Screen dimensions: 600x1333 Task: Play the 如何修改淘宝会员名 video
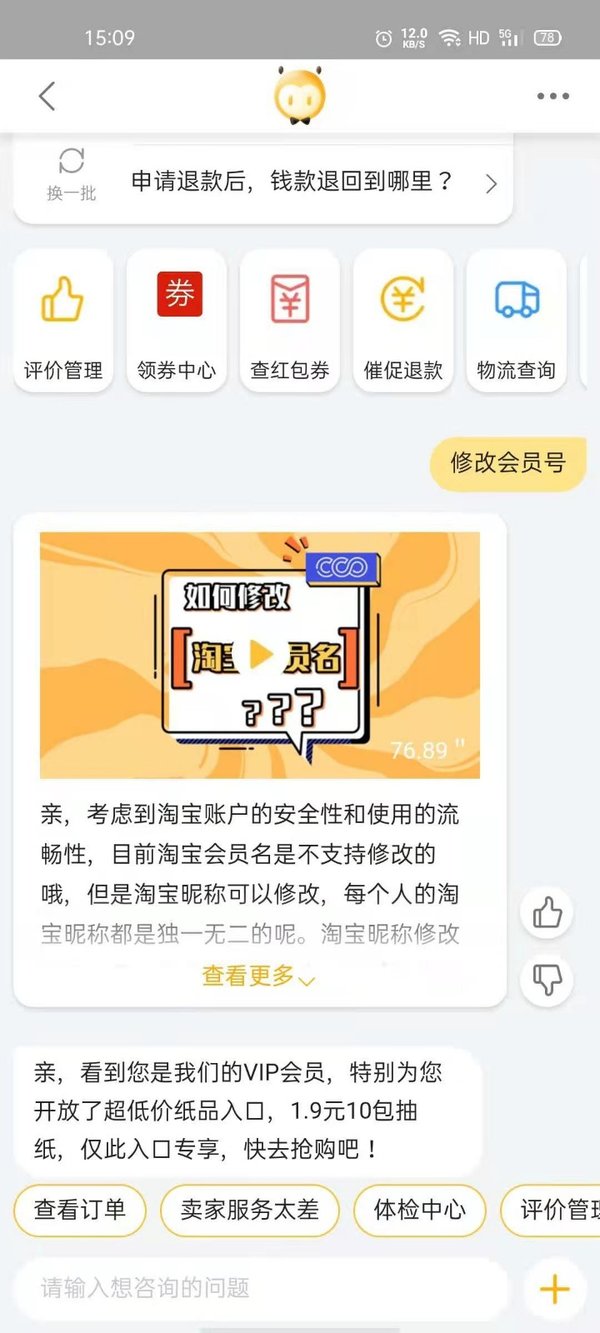coord(260,655)
